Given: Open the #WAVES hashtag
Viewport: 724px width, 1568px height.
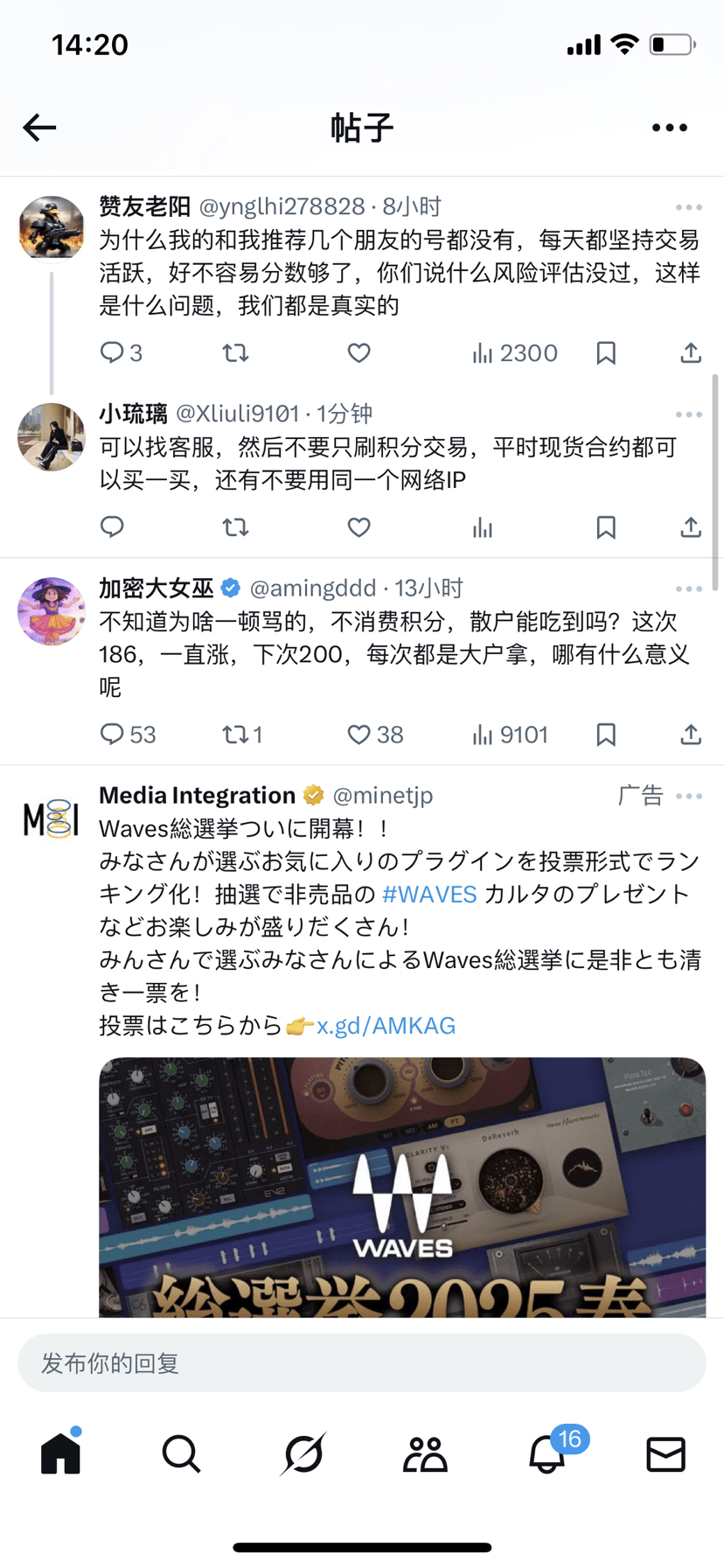Looking at the screenshot, I should [x=429, y=894].
